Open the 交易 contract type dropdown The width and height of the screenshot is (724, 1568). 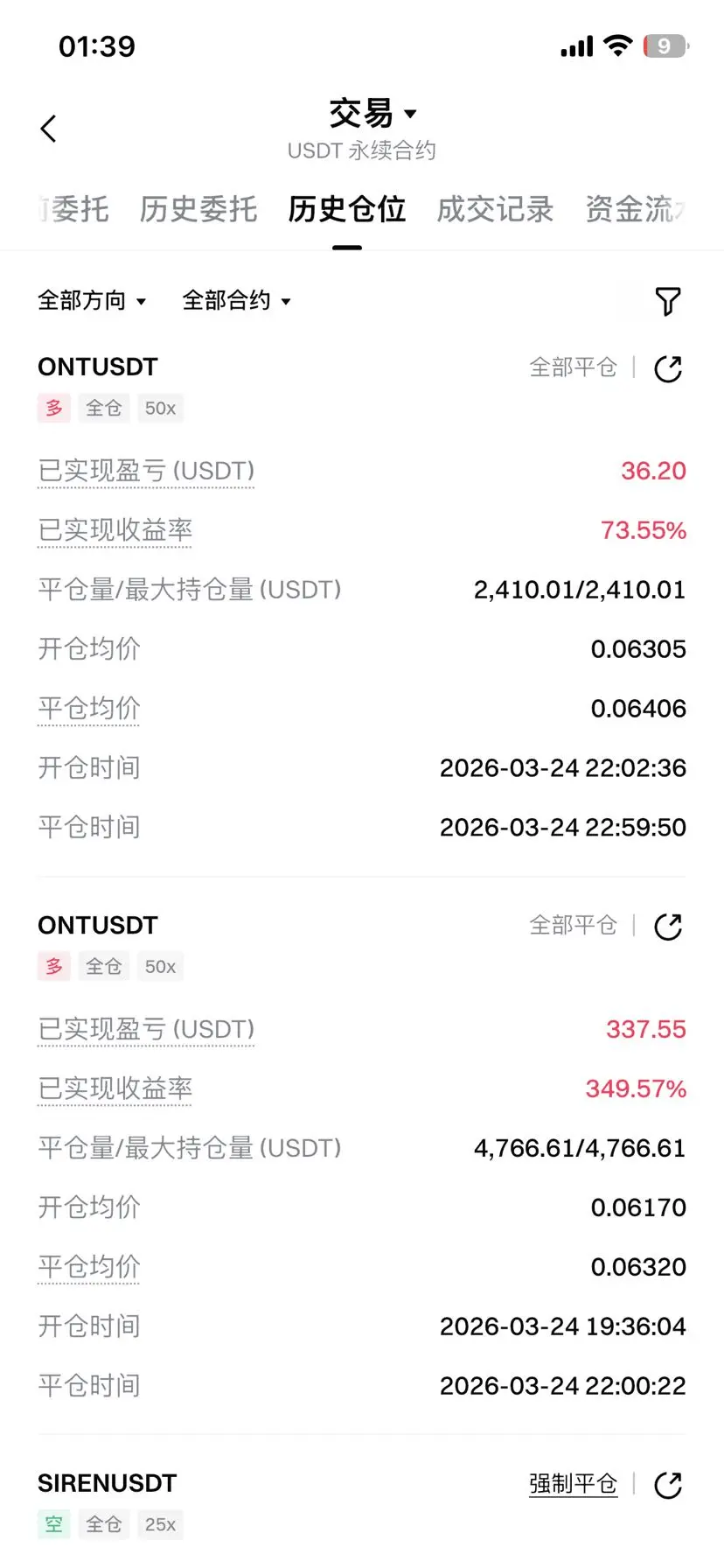[372, 114]
